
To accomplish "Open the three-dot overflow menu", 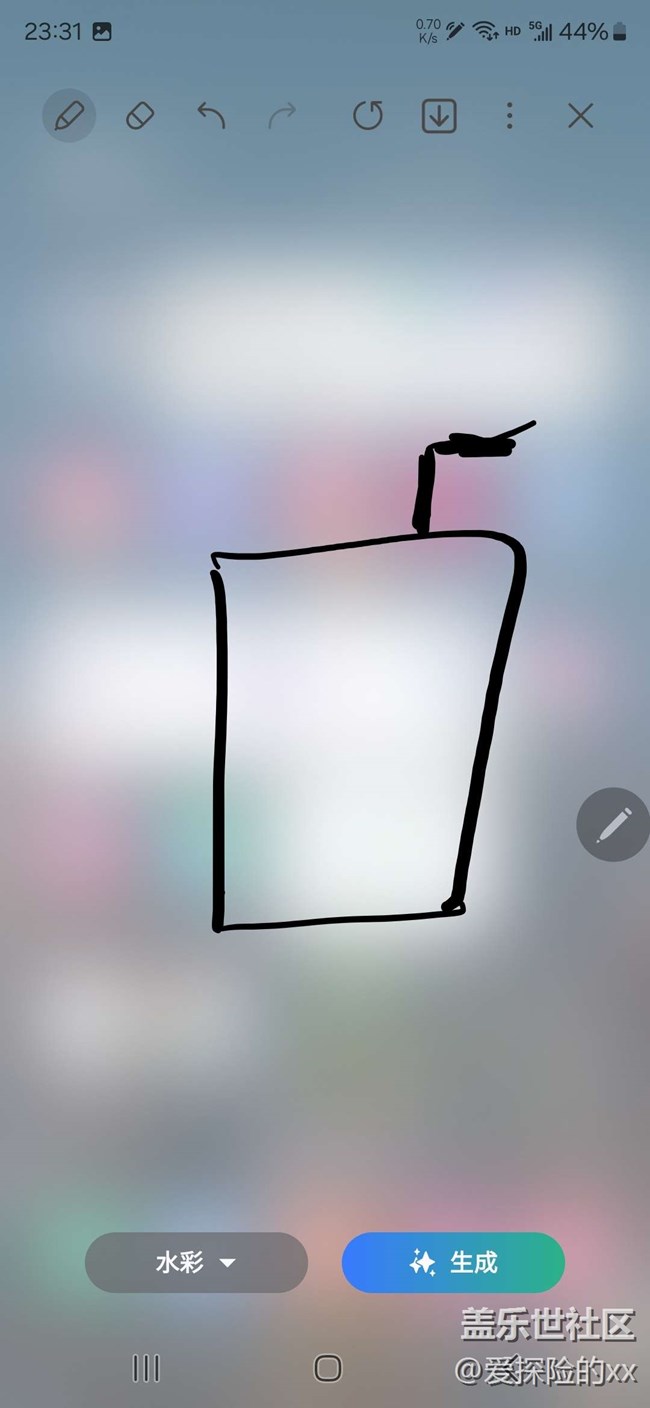I will point(509,117).
